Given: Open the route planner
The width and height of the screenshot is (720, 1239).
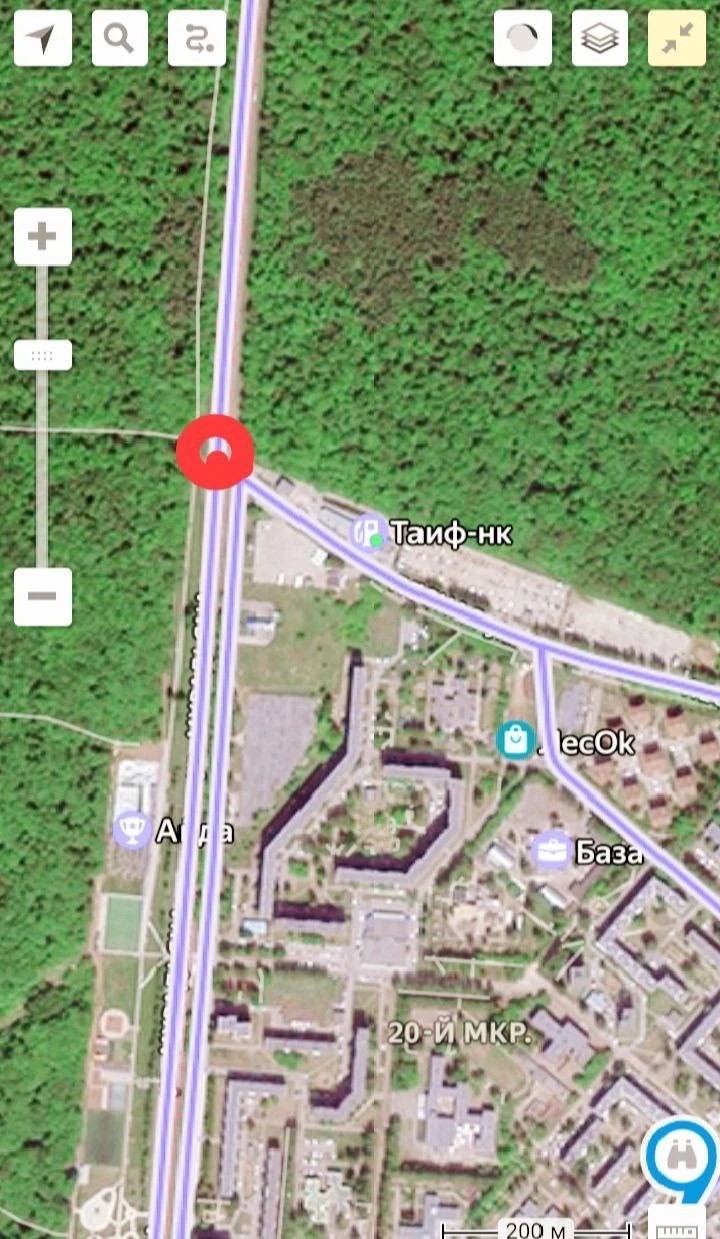Looking at the screenshot, I should pyautogui.click(x=197, y=39).
